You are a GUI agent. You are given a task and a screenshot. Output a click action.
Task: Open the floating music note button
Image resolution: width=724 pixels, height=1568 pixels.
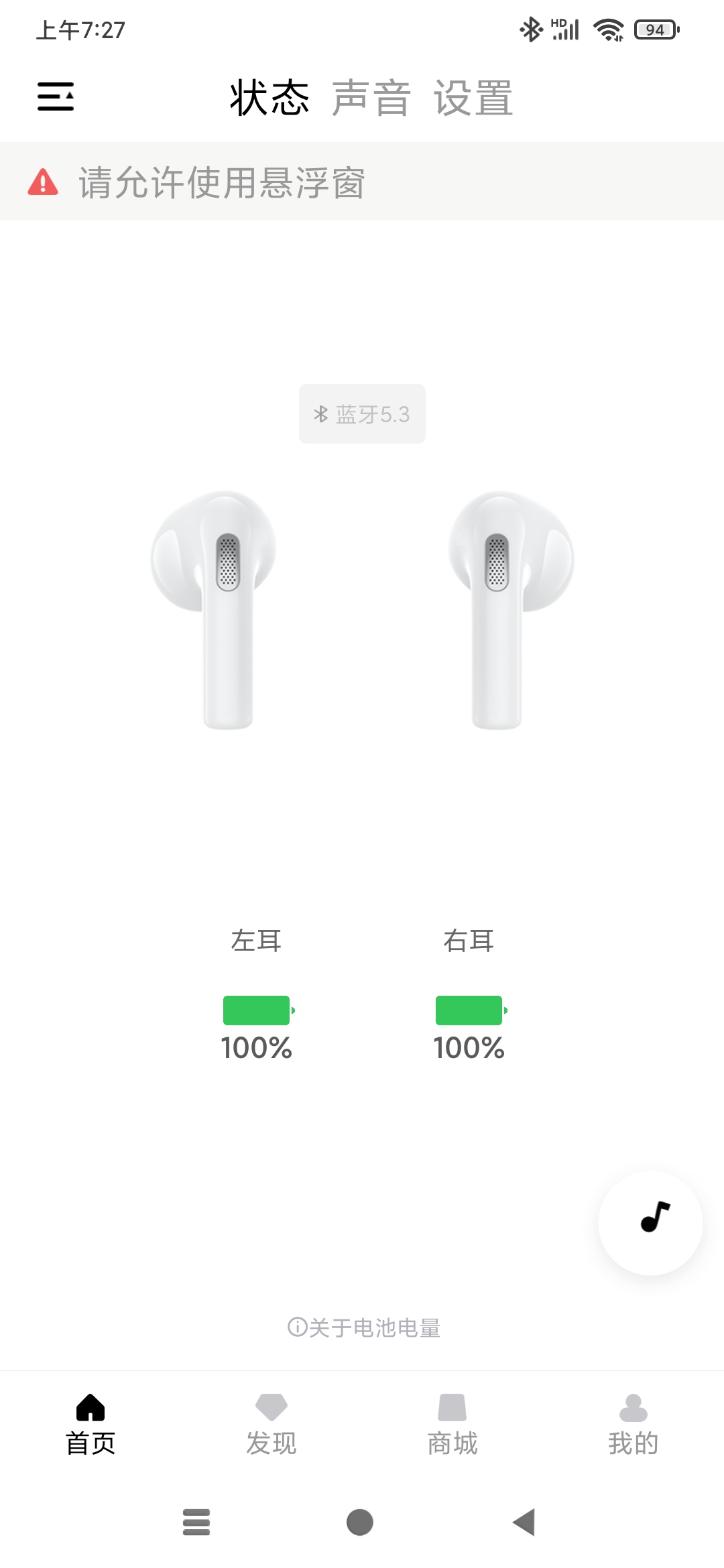coord(650,1223)
